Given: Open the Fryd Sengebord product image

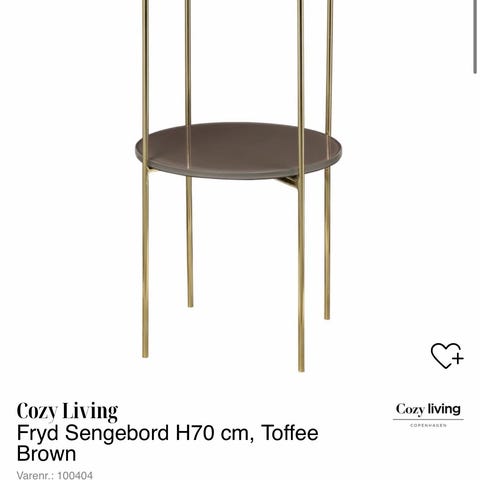Looking at the screenshot, I should point(238,186).
